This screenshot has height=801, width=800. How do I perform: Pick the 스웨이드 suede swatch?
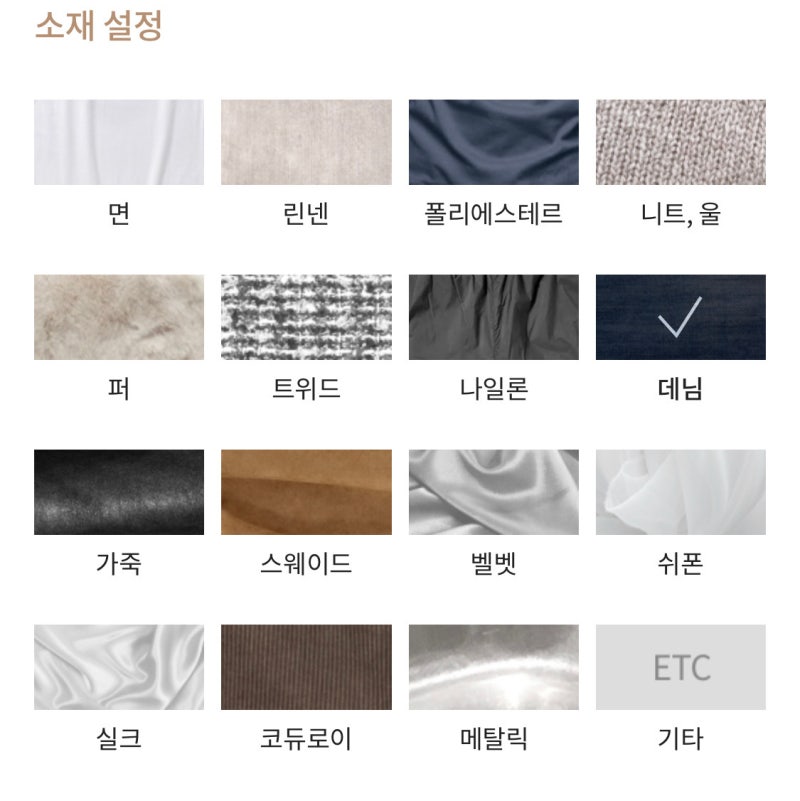306,492
